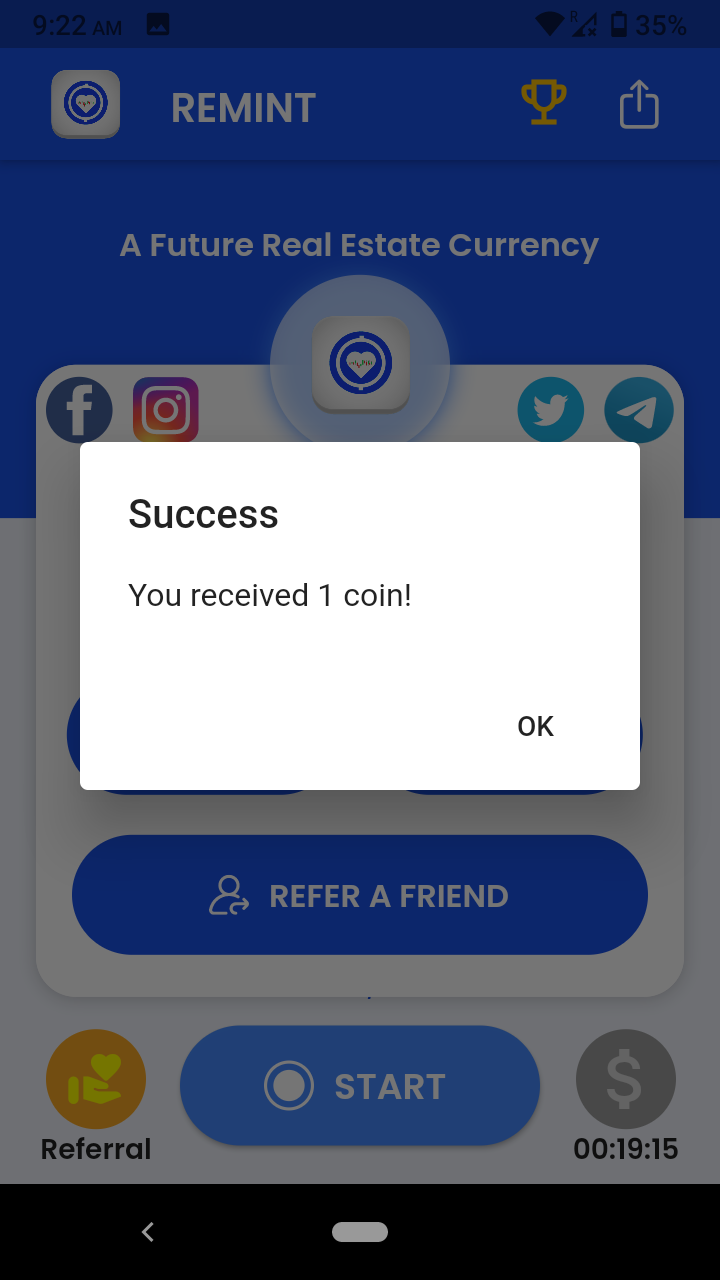Go back using system navigation arrow

point(148,1232)
